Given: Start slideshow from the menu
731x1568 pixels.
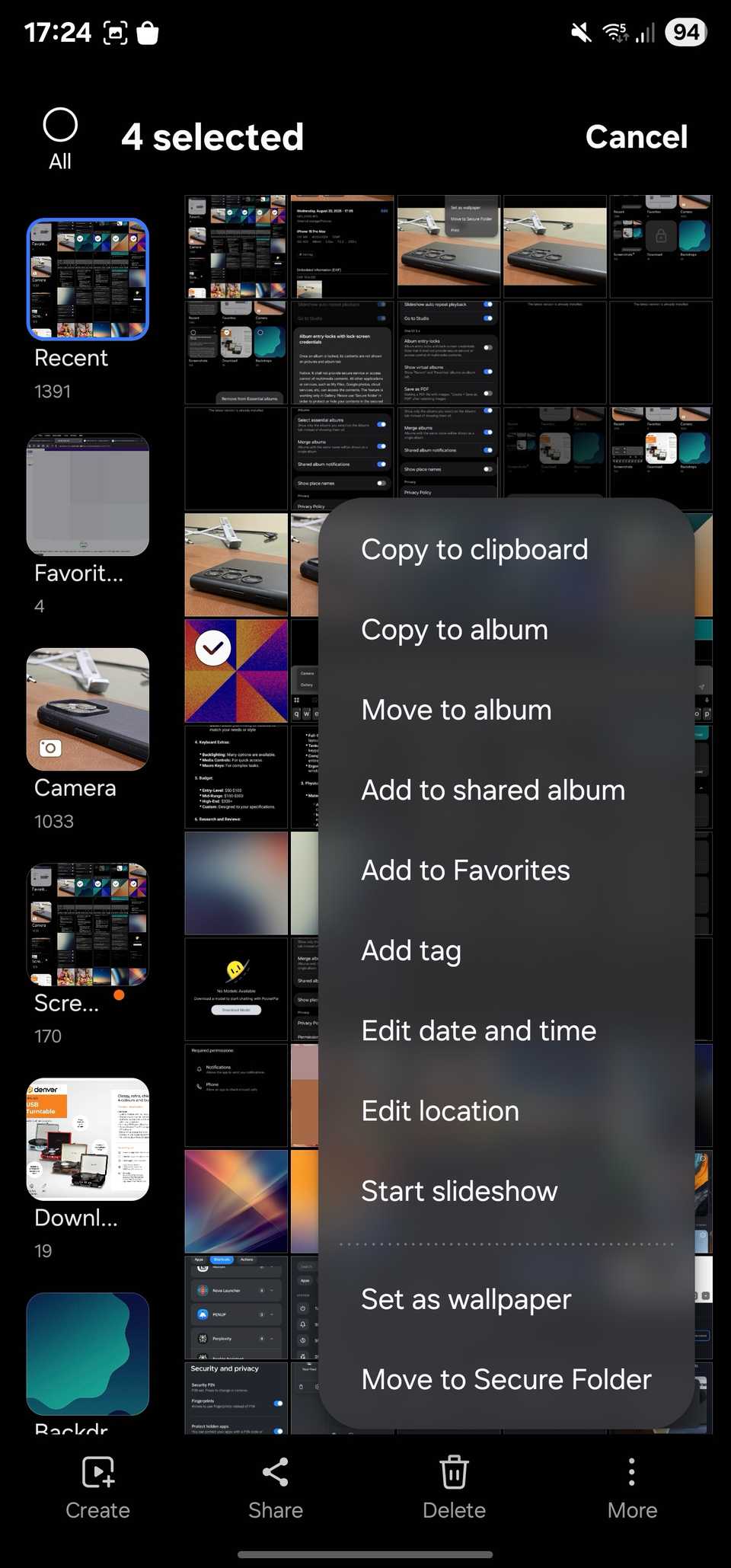Looking at the screenshot, I should click(x=459, y=1191).
